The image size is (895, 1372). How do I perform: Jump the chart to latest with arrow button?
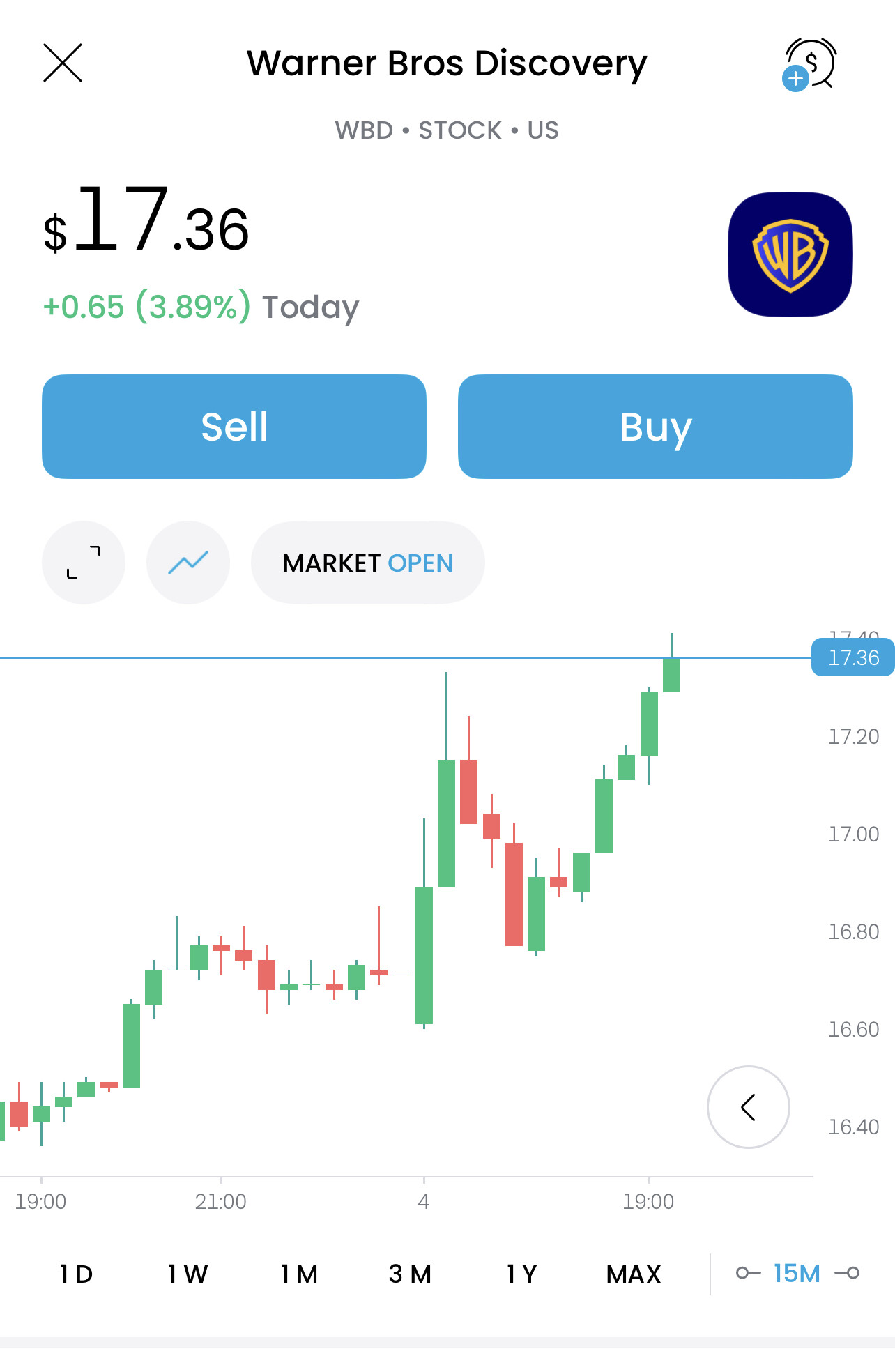(748, 1107)
